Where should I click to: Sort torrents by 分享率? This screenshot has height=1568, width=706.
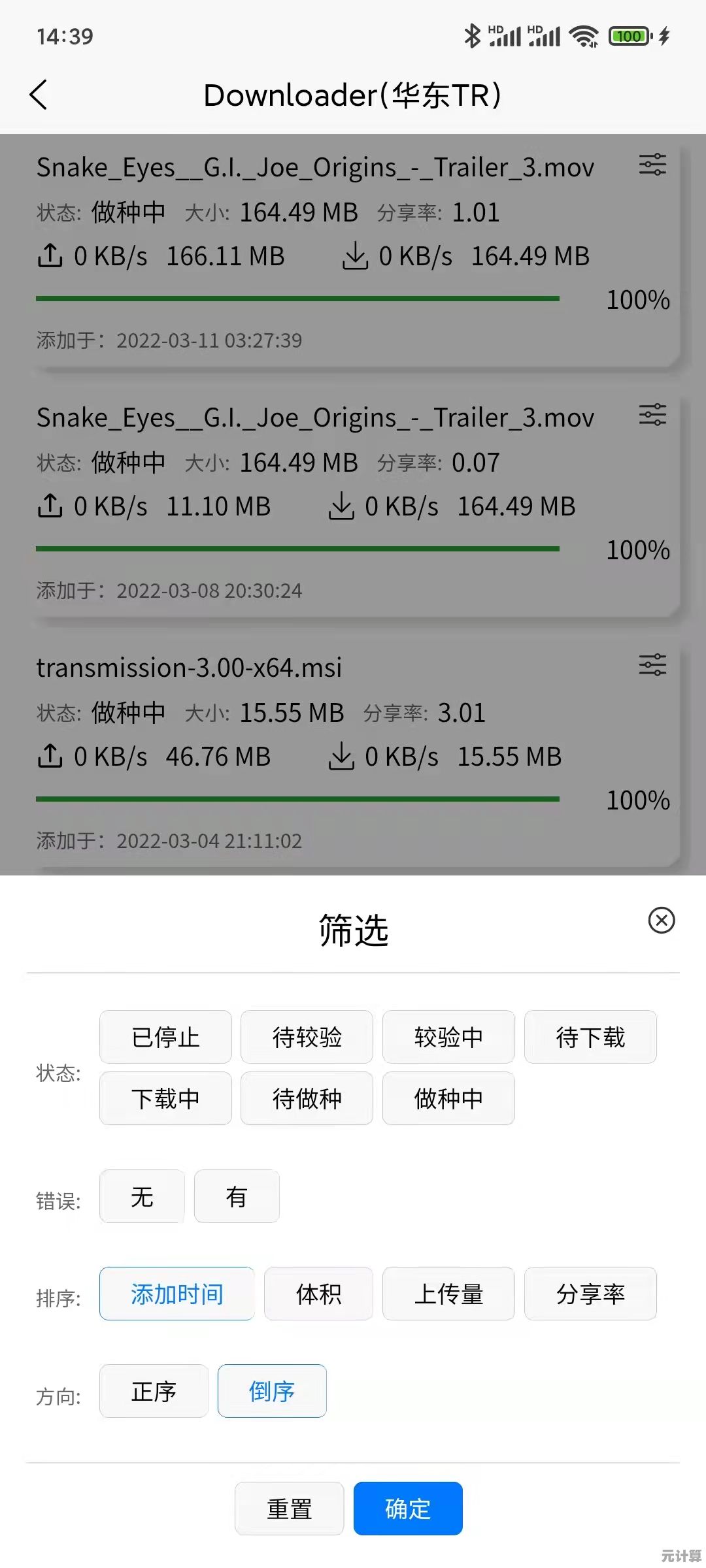click(590, 1294)
